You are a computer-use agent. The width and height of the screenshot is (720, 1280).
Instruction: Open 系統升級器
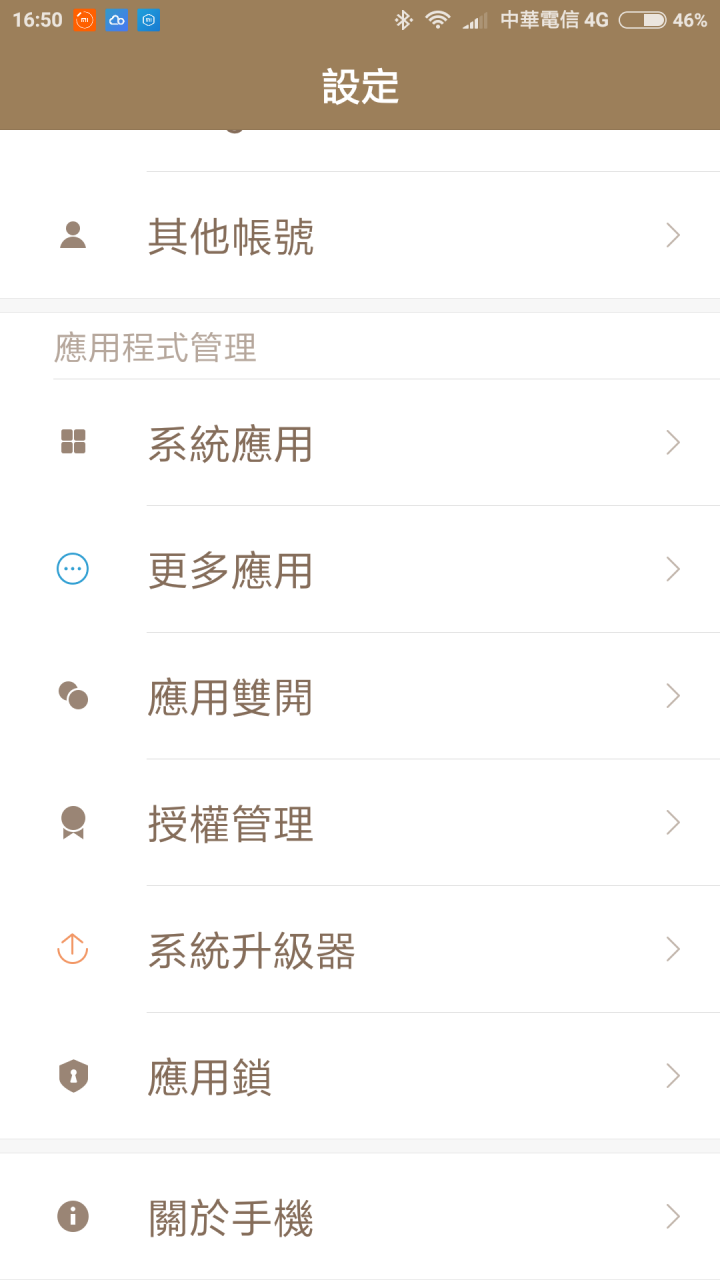360,949
